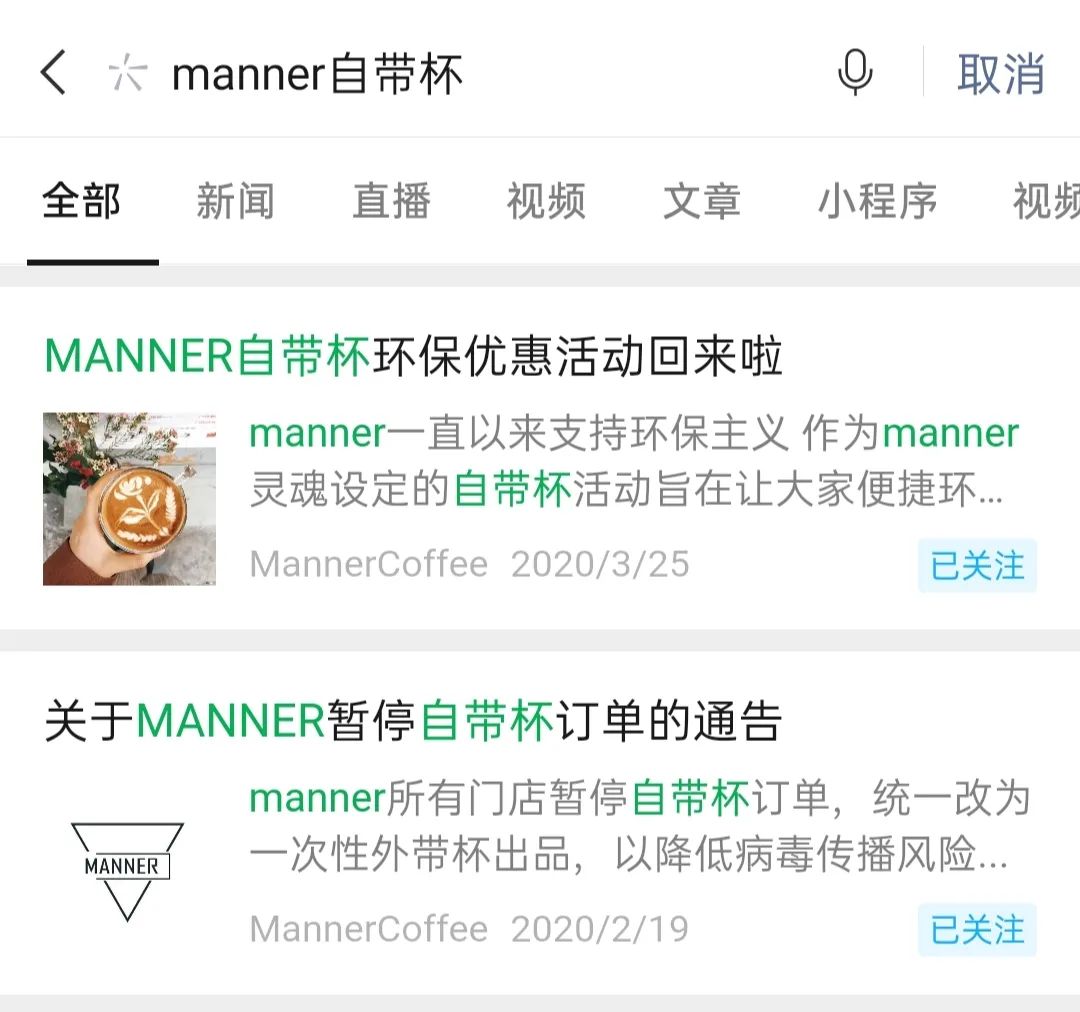Image resolution: width=1080 pixels, height=1012 pixels.
Task: Start voice search with the microphone
Action: [x=854, y=74]
